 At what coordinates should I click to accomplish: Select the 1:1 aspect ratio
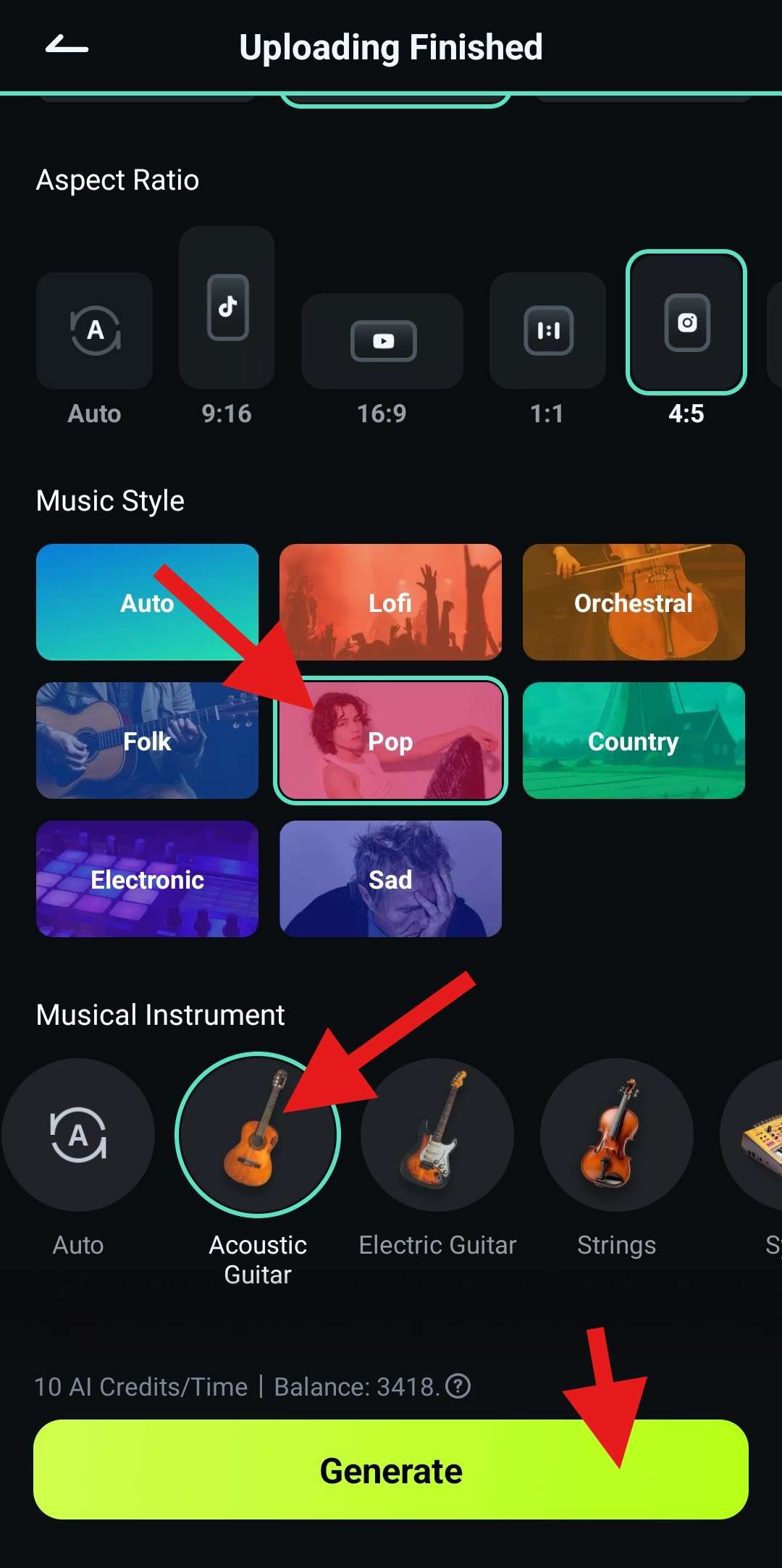547,331
